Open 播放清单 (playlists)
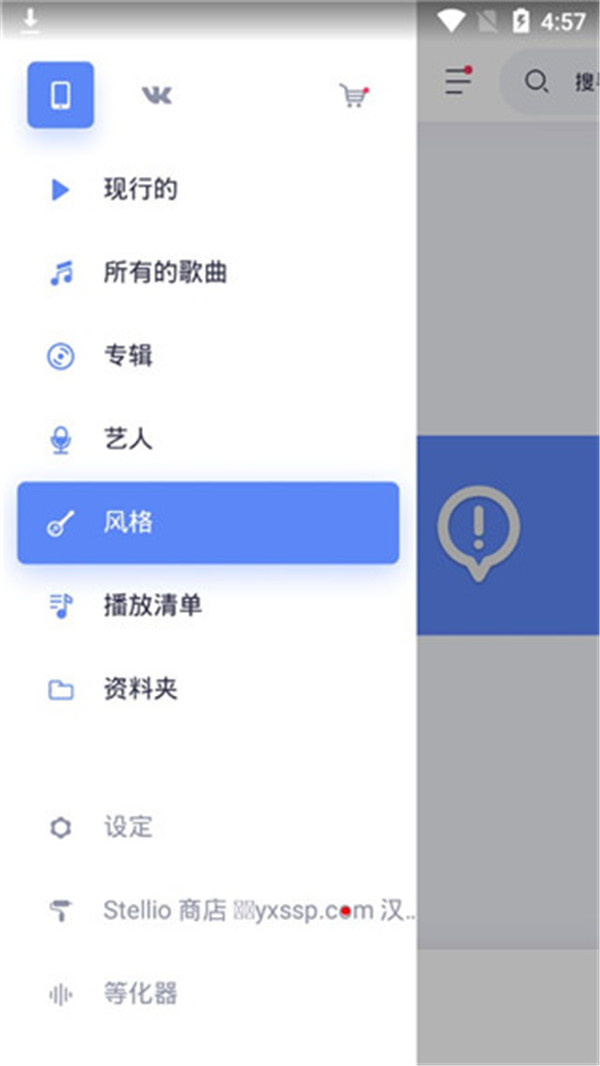This screenshot has height=1066, width=600. pos(152,605)
